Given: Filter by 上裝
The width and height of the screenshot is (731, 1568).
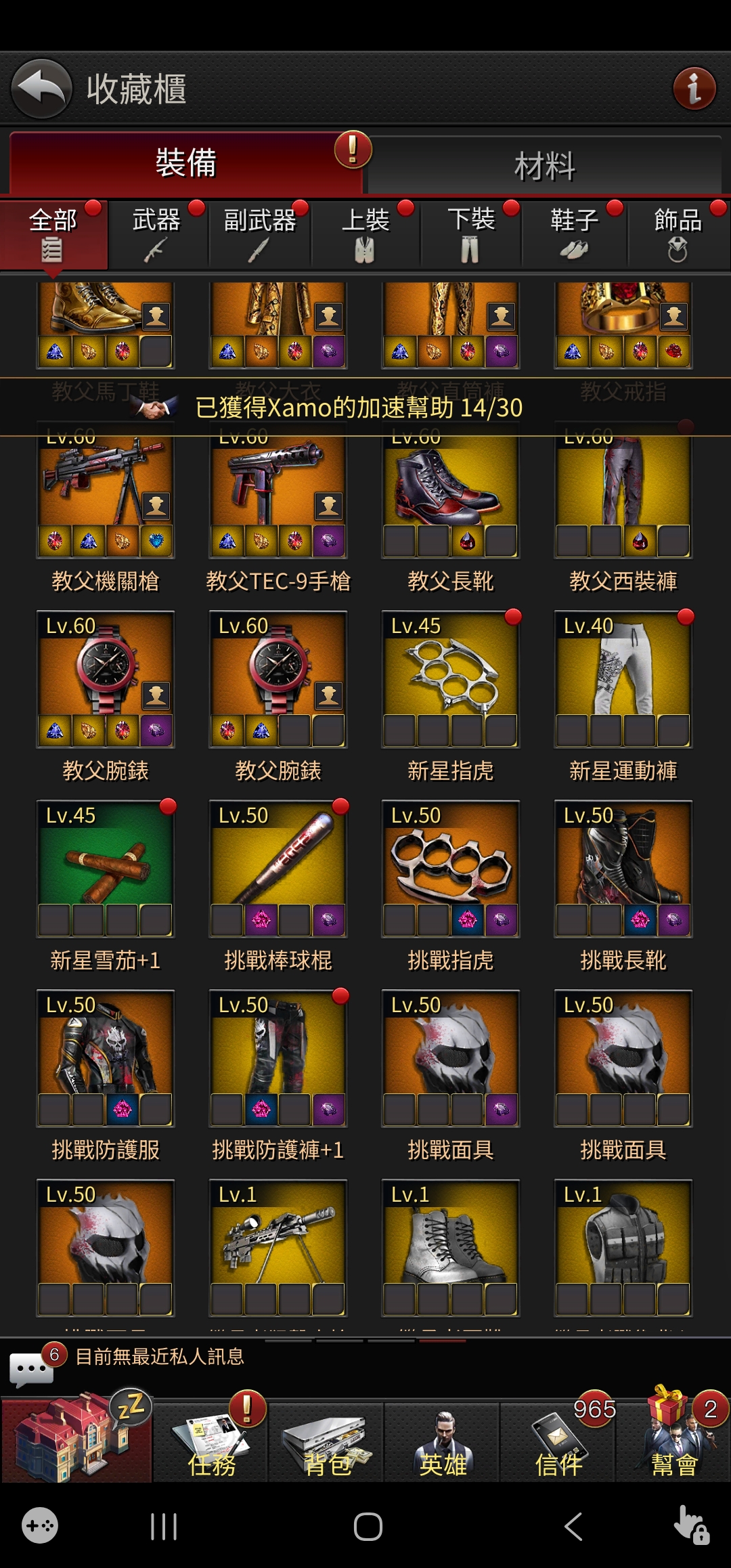Looking at the screenshot, I should pos(365,234).
